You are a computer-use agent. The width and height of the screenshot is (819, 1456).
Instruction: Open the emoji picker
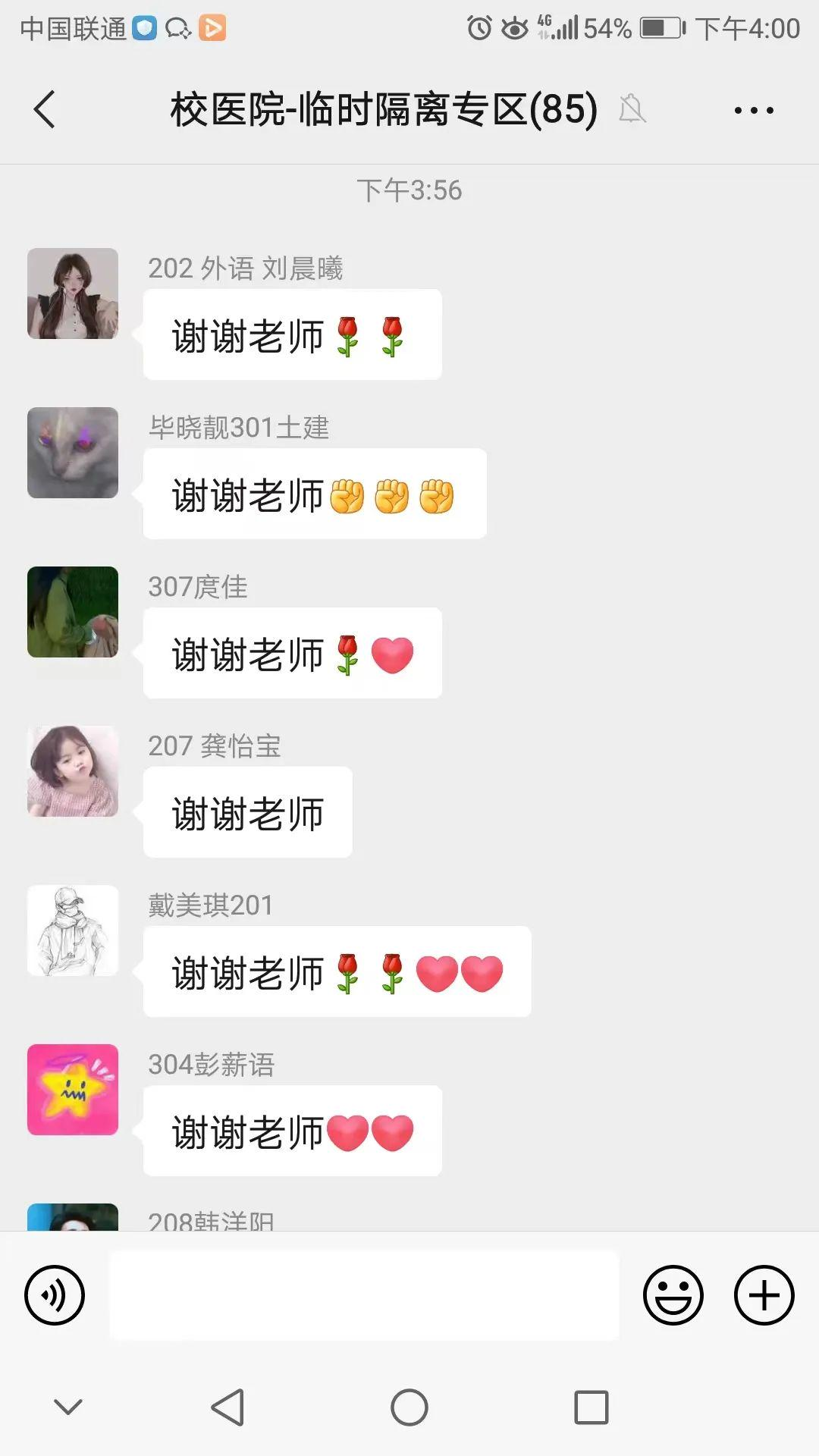tap(673, 1294)
